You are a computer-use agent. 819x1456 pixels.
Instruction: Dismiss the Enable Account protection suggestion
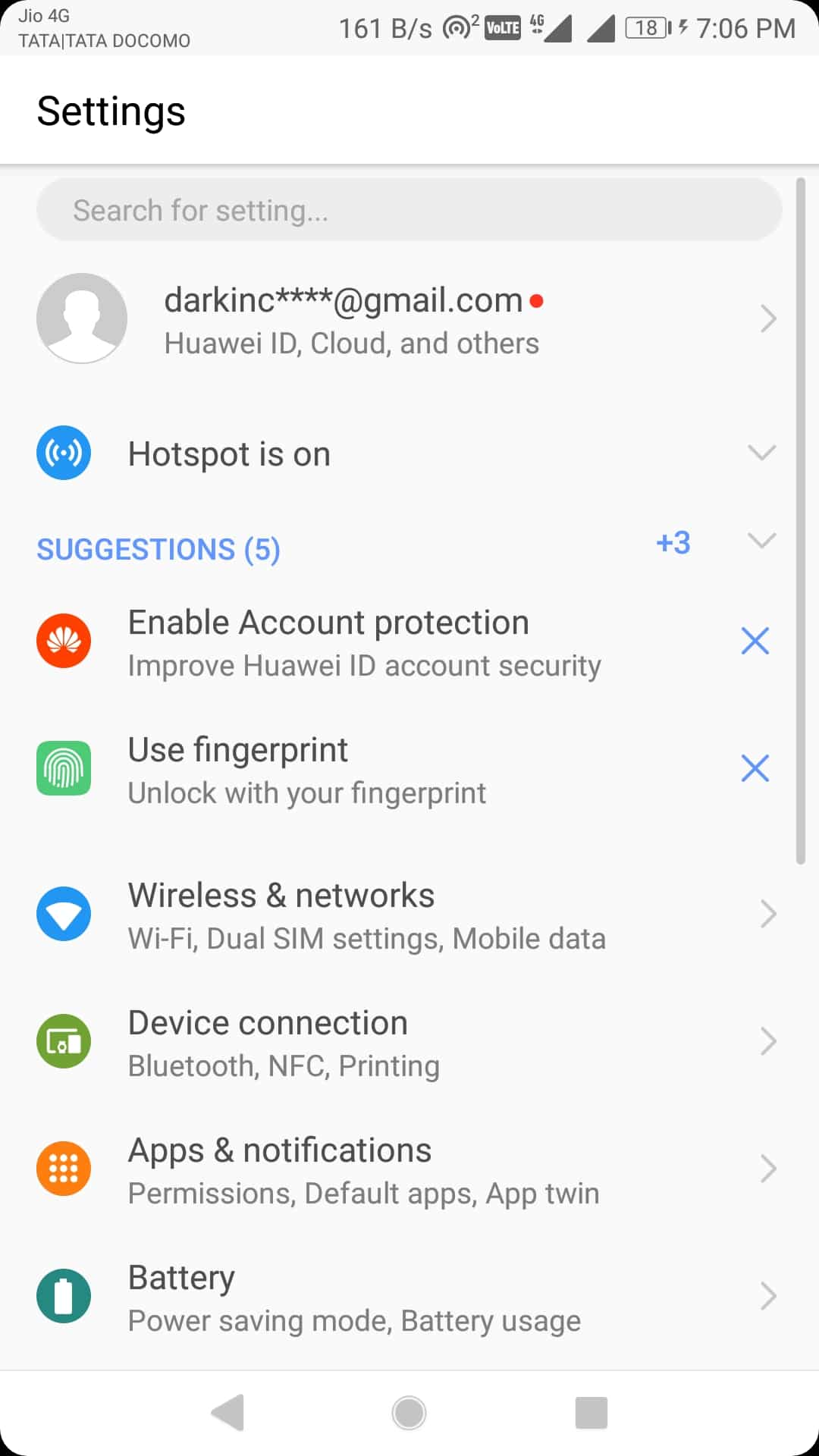point(755,641)
